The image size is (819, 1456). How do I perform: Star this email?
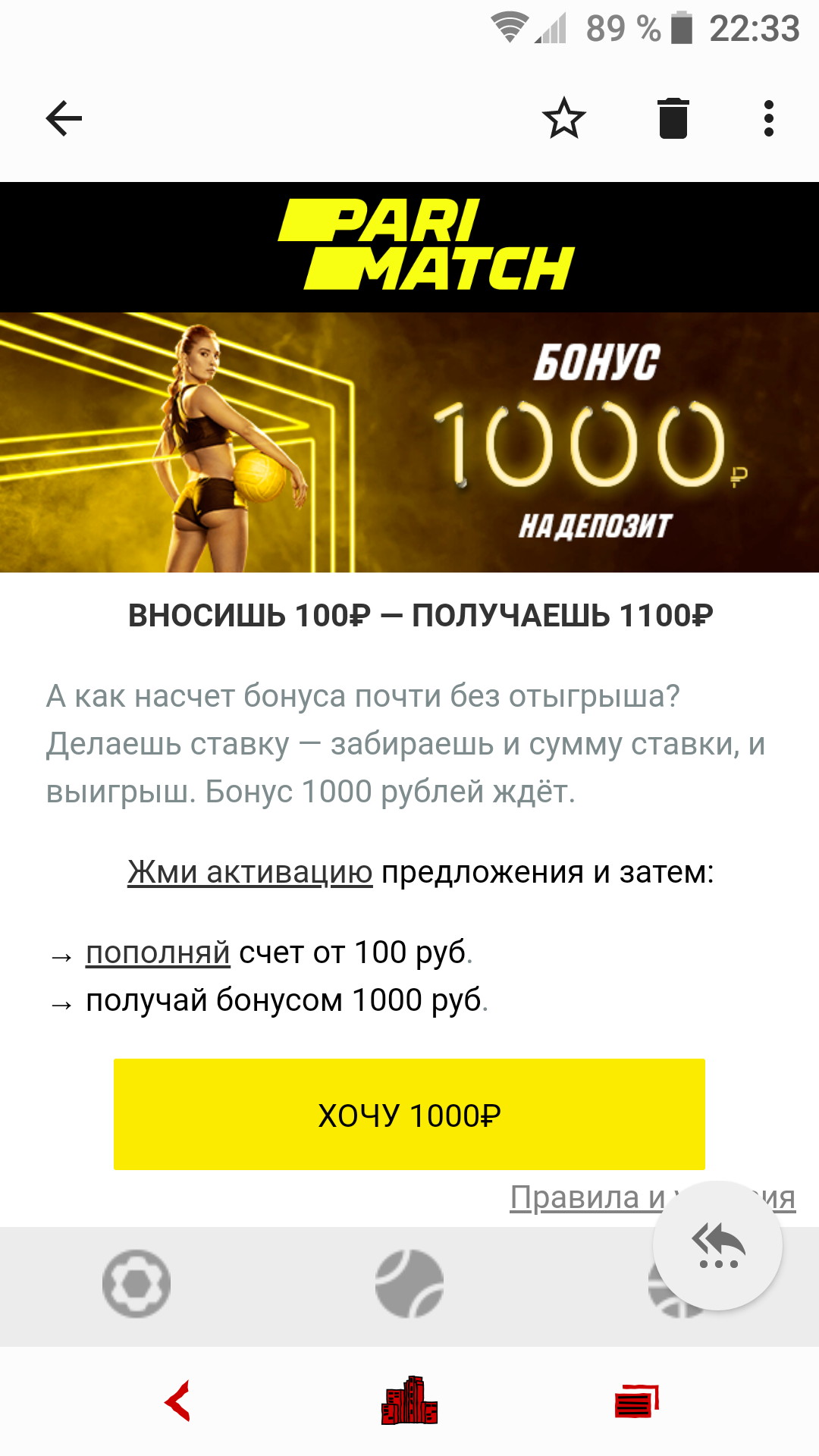563,118
